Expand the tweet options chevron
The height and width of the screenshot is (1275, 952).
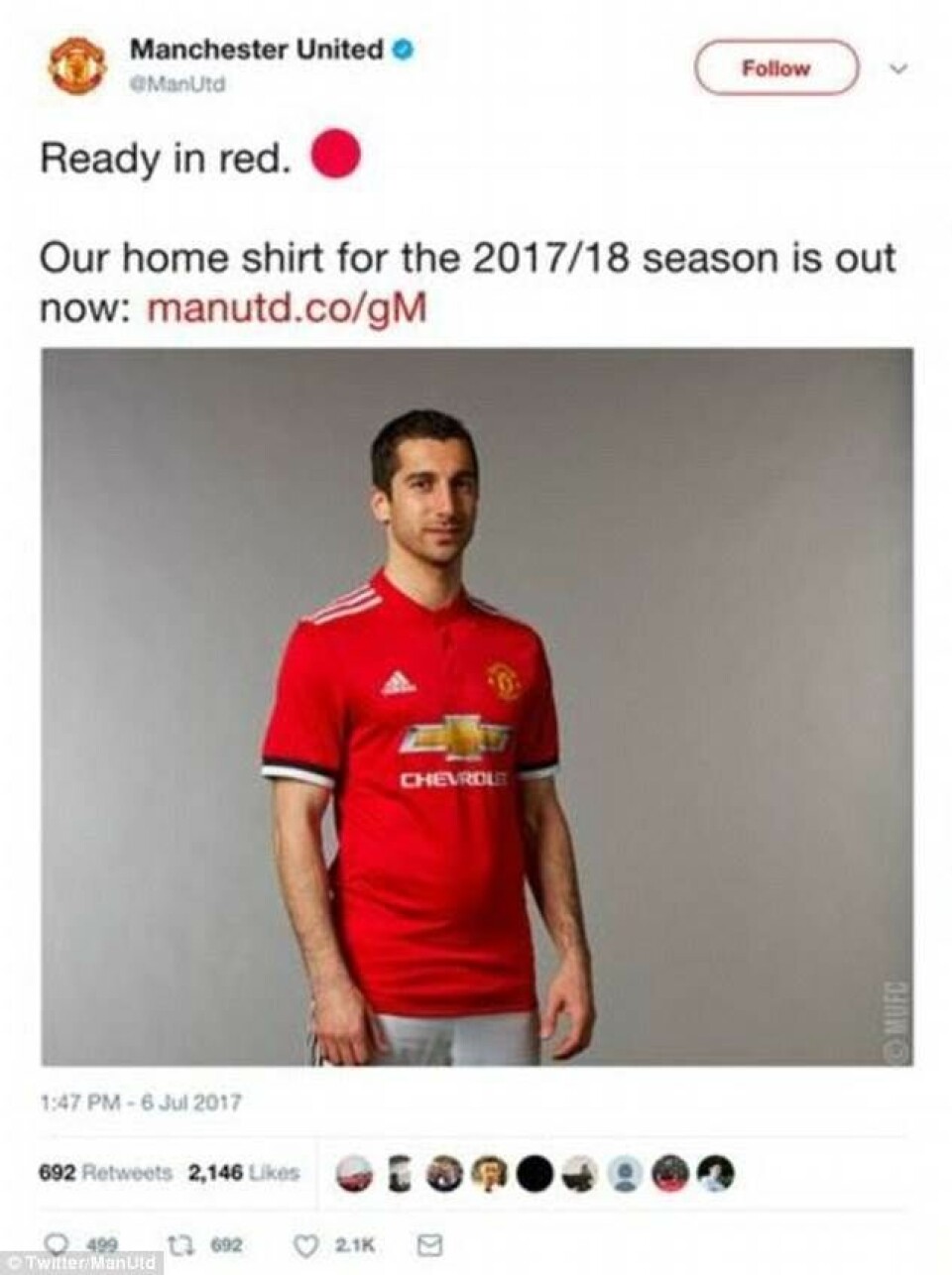[899, 68]
